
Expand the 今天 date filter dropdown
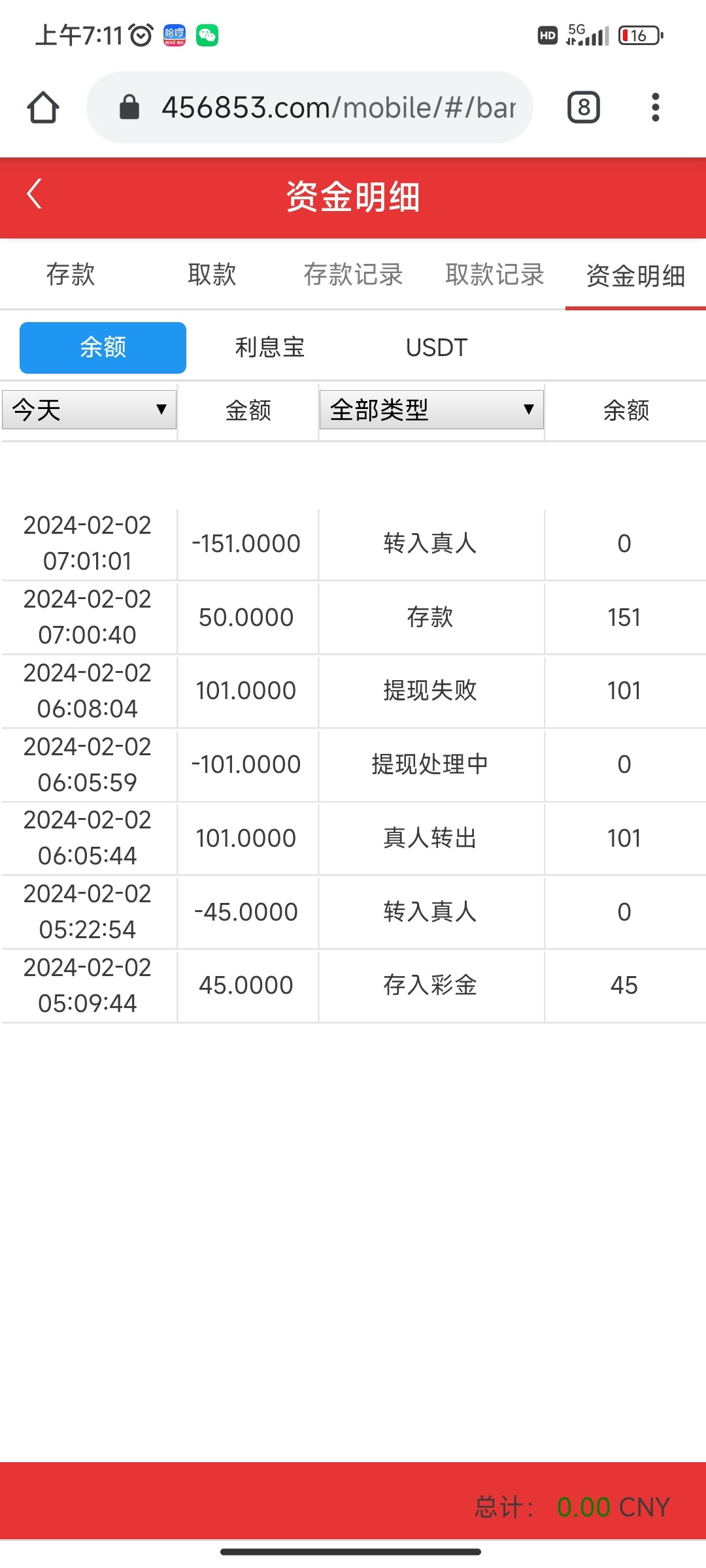pyautogui.click(x=90, y=410)
